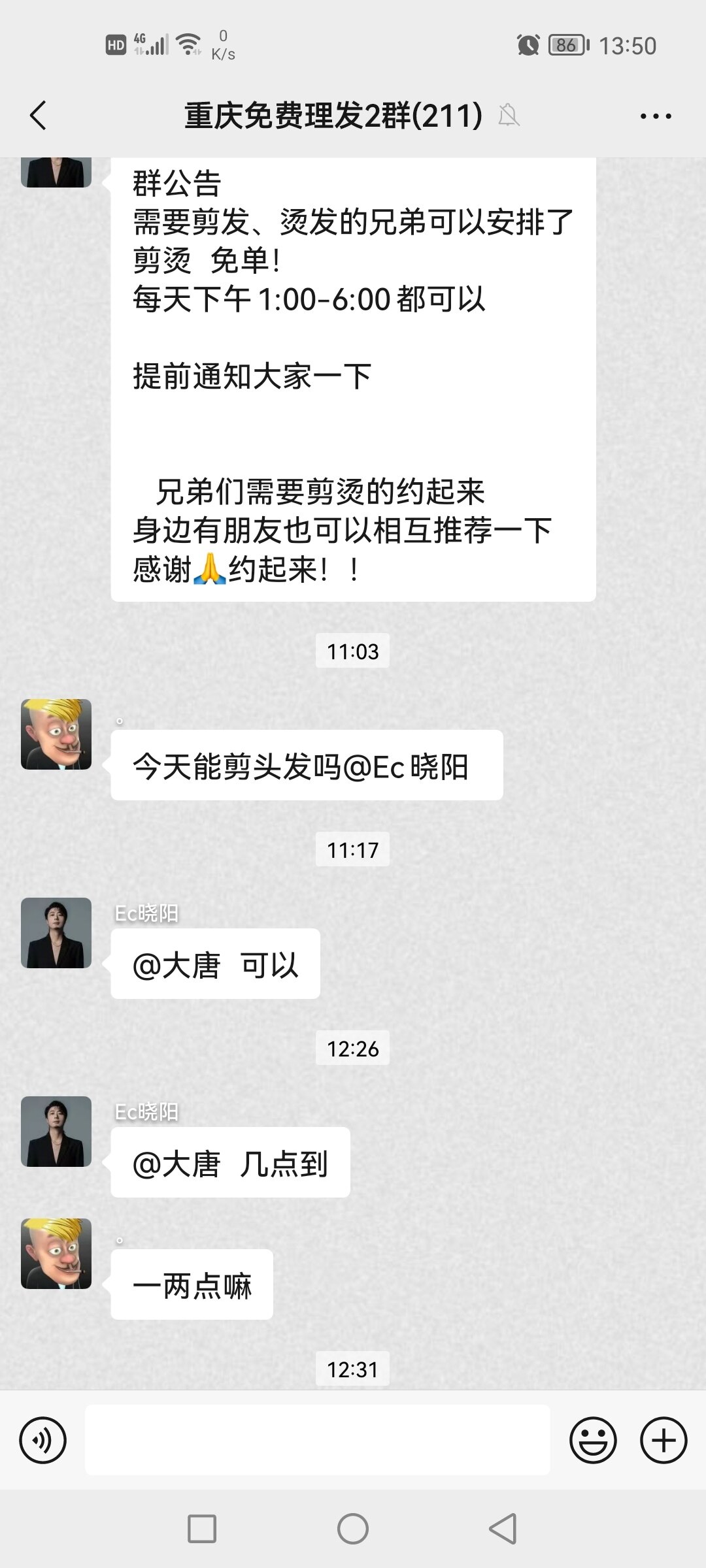The image size is (706, 1568).
Task: Open Ec晓阳's avatar next to '可以'
Action: pos(56,933)
